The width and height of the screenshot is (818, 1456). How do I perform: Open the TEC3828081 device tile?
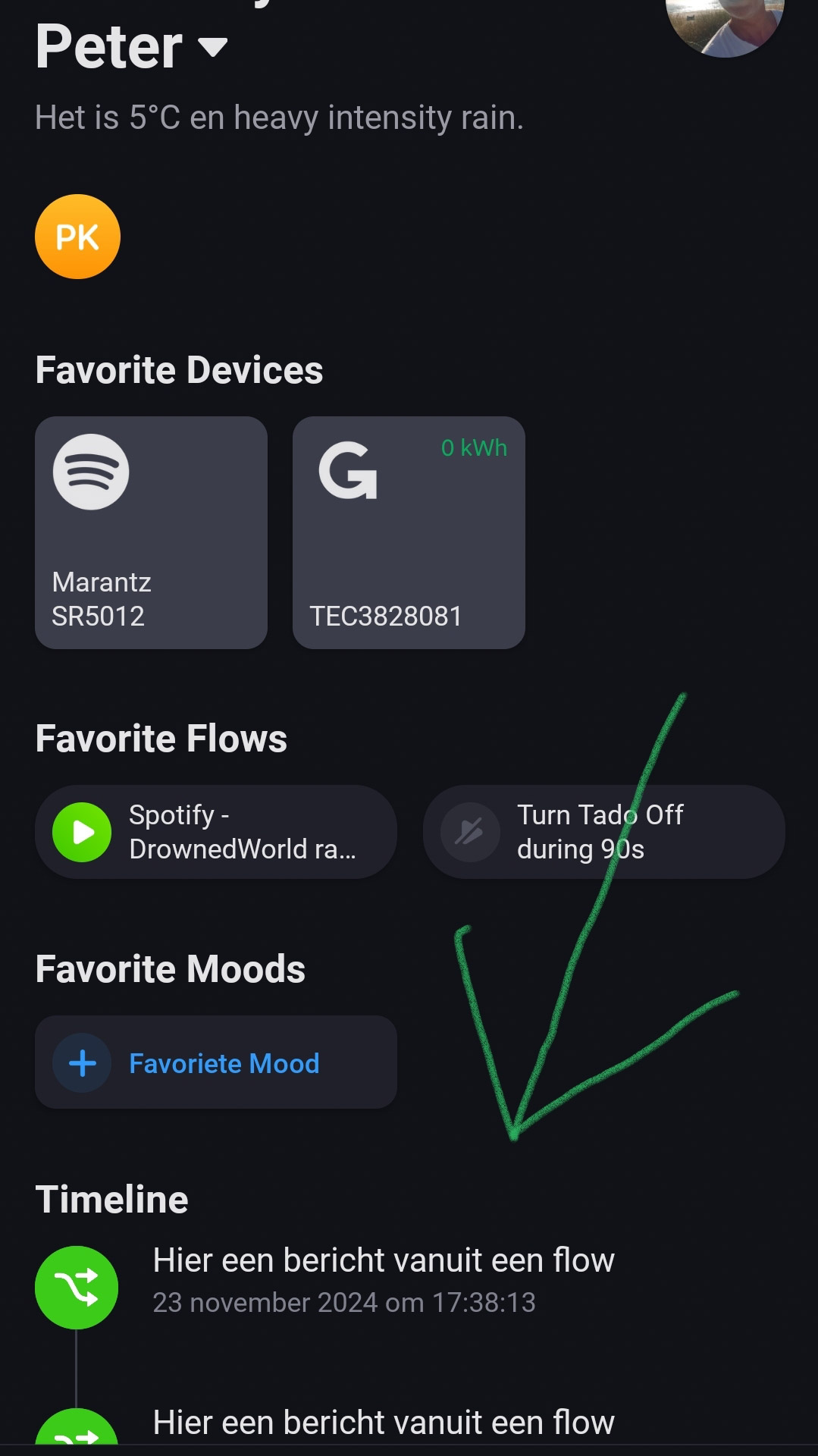click(409, 532)
